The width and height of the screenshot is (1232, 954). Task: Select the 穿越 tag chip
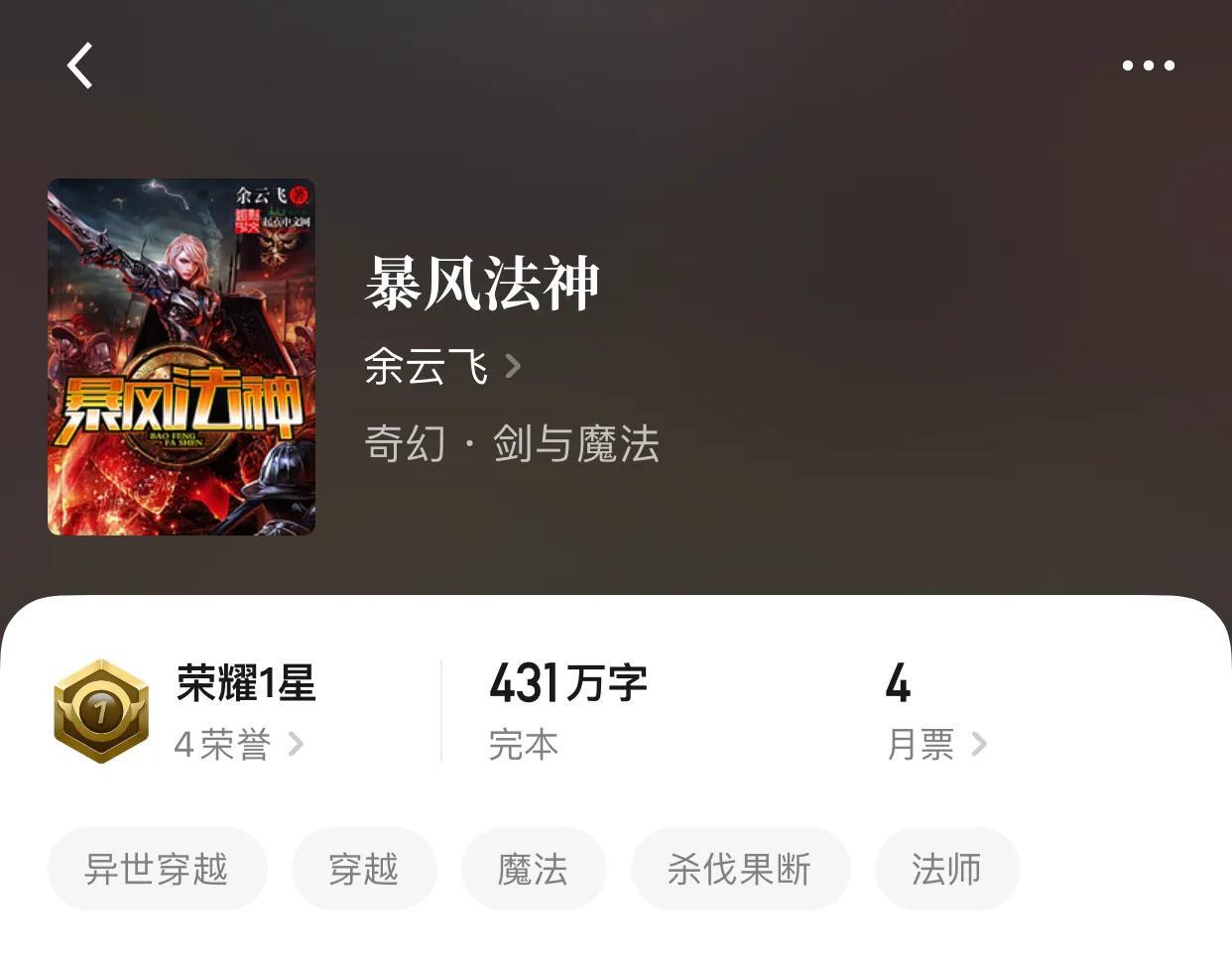coord(364,870)
